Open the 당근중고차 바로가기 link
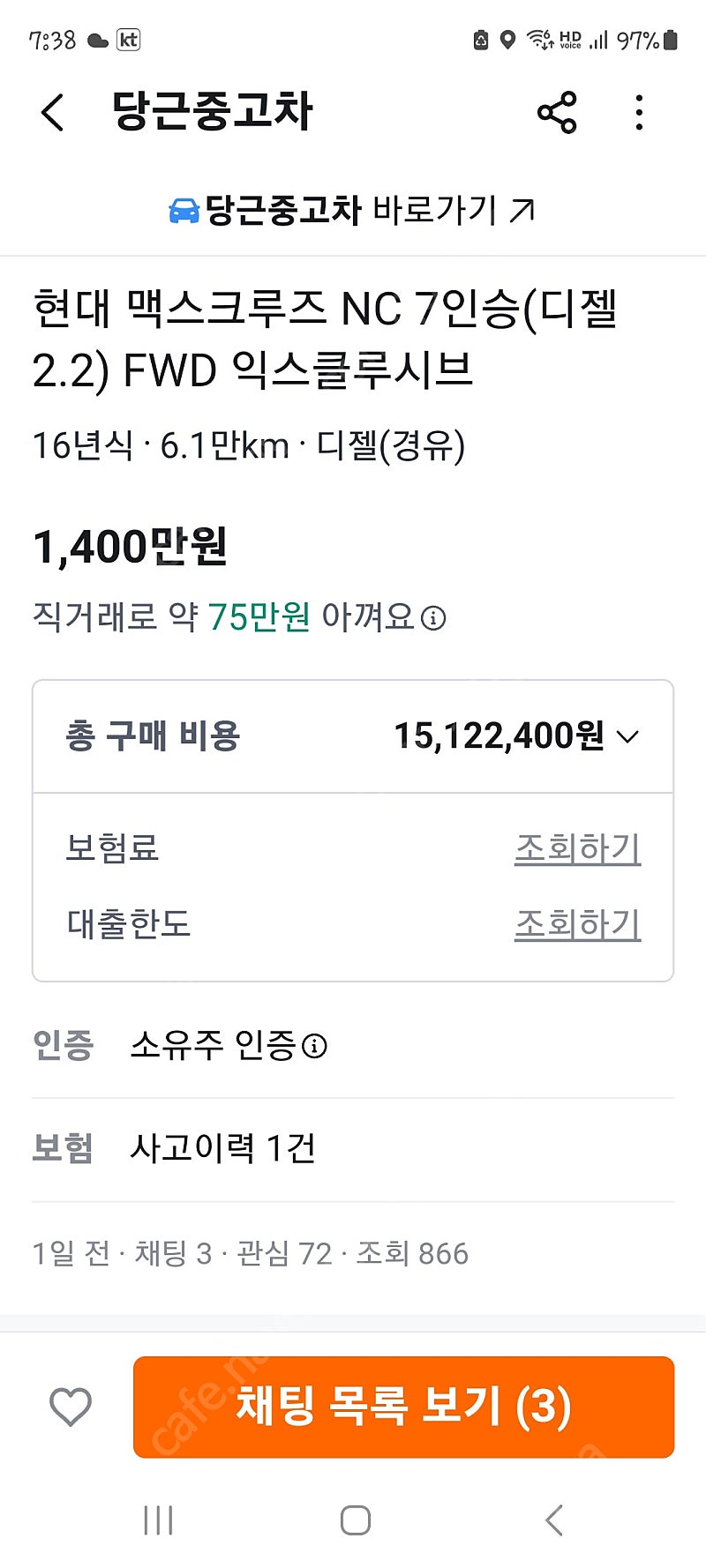Screen dimensions: 706x1568 (x=352, y=210)
